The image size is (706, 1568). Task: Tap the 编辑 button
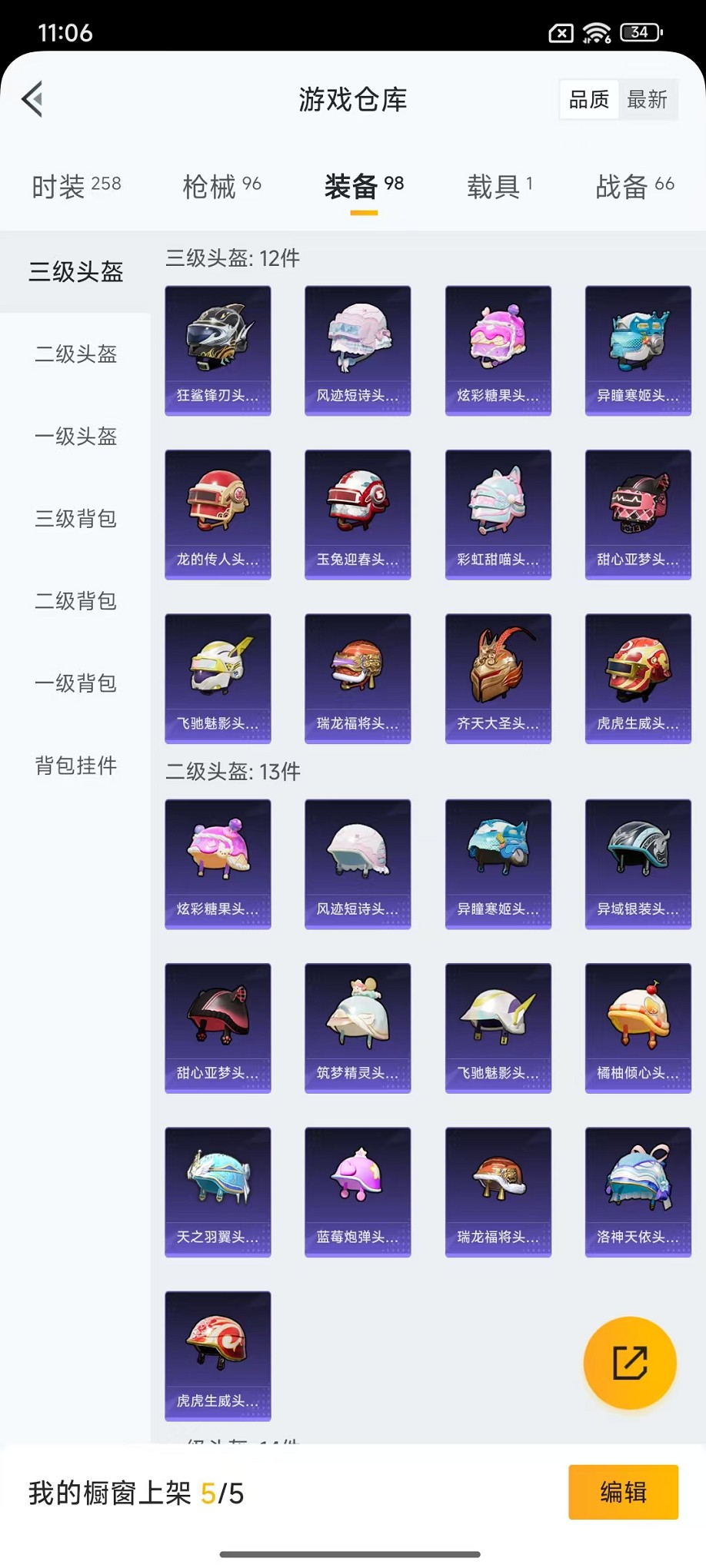[x=623, y=1492]
